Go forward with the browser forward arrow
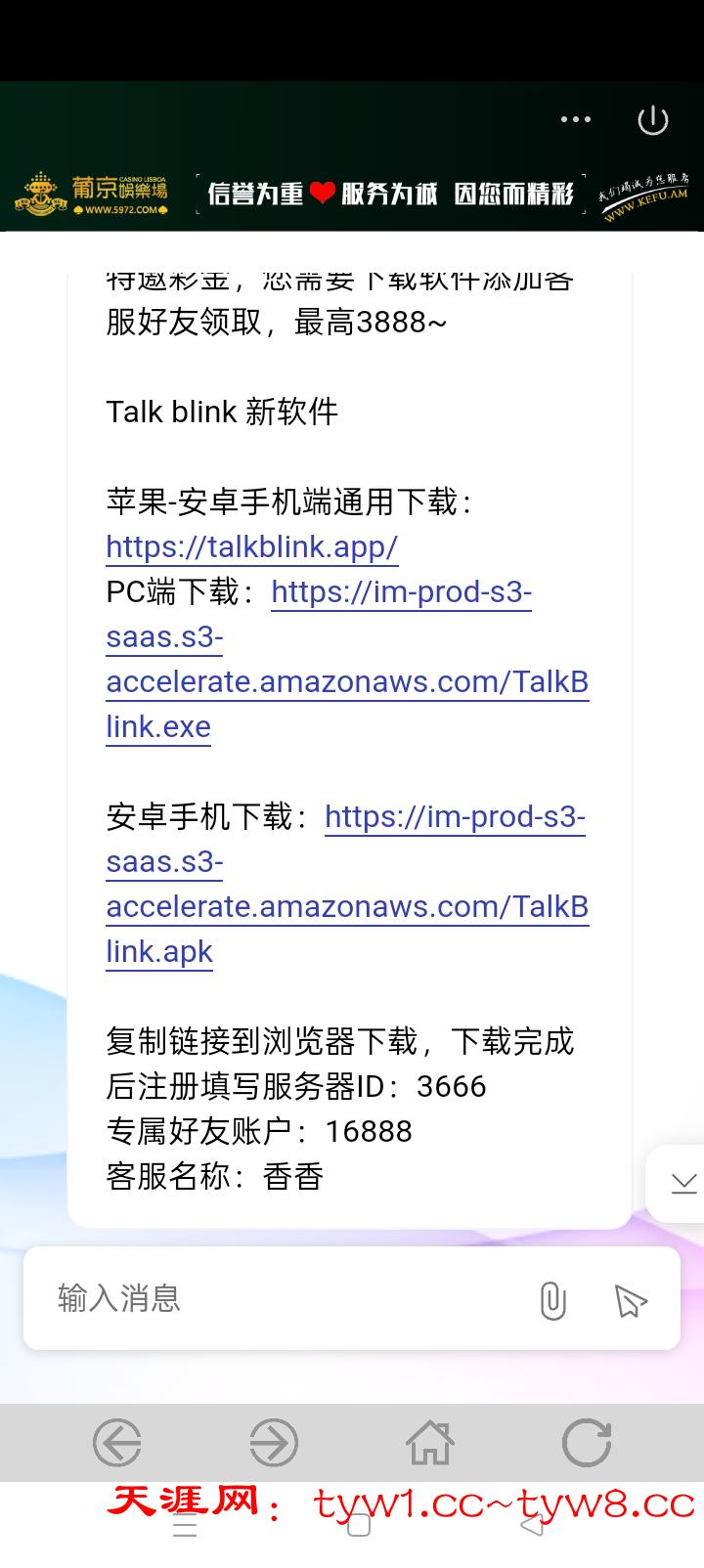The width and height of the screenshot is (704, 1568). [274, 1443]
